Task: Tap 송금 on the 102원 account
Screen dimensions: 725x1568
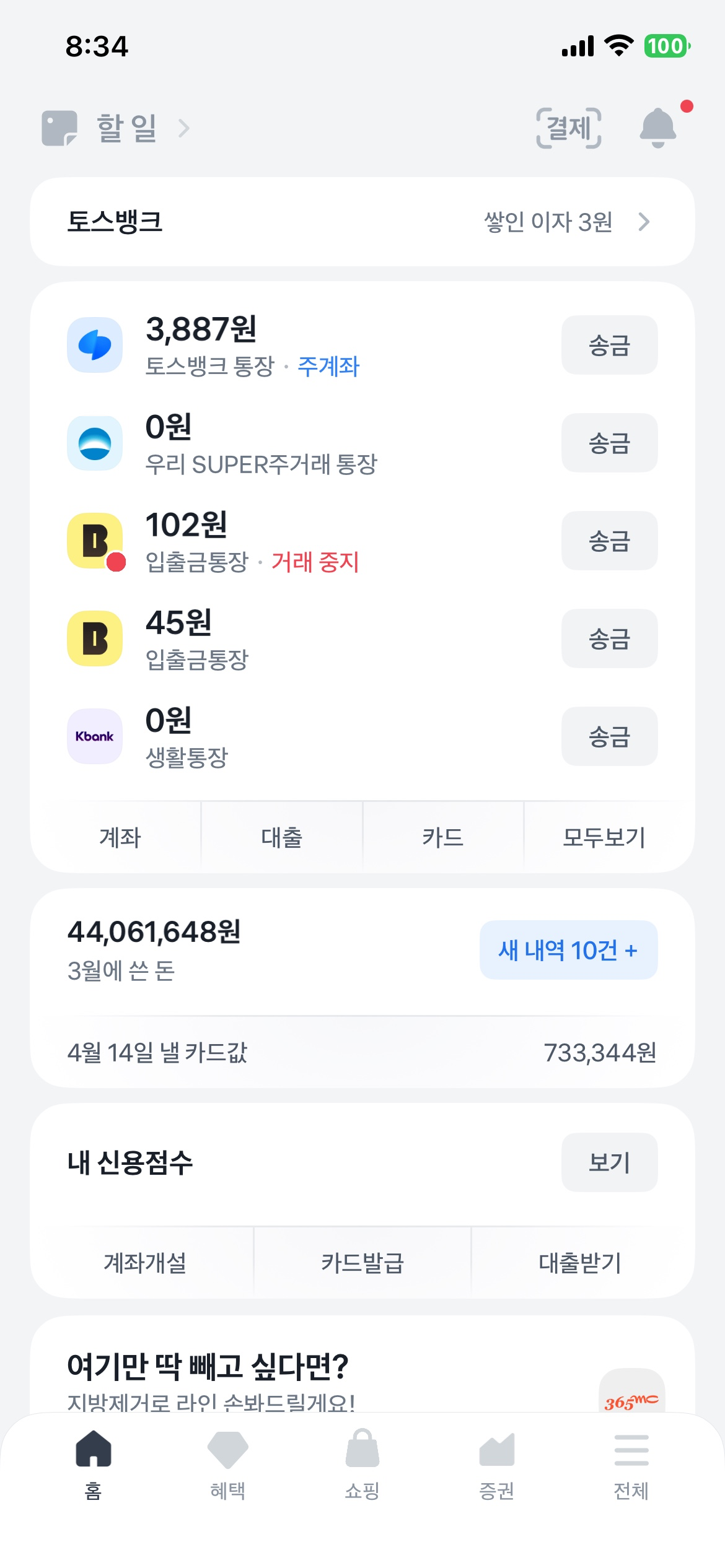Action: click(x=609, y=541)
